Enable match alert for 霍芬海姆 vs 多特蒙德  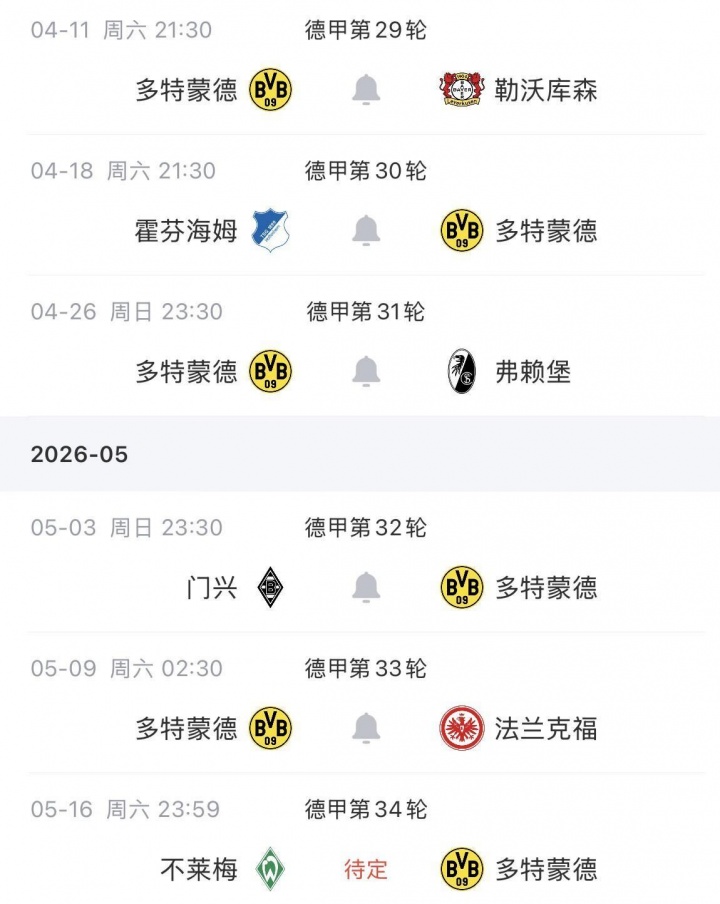tap(366, 231)
